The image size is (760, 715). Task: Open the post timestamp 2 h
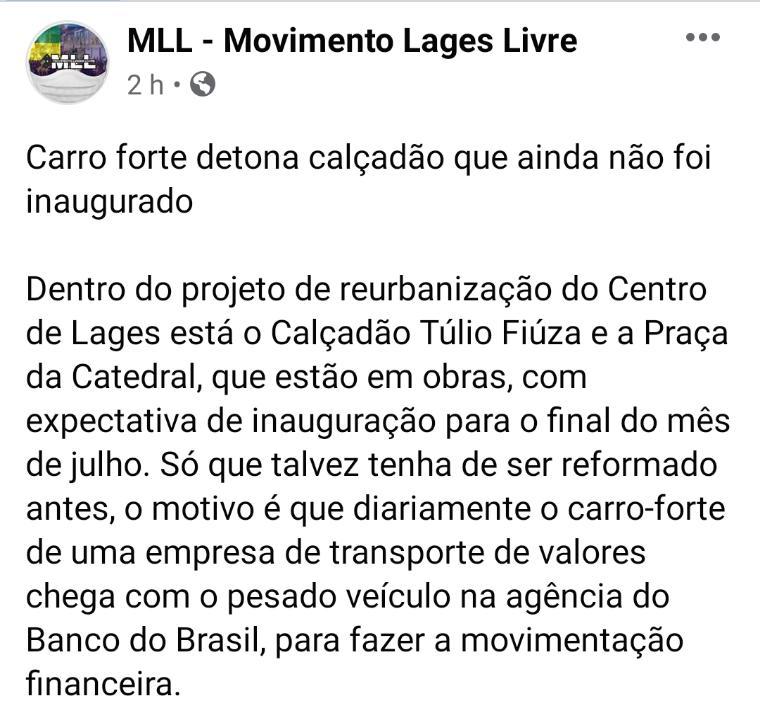pyautogui.click(x=145, y=85)
